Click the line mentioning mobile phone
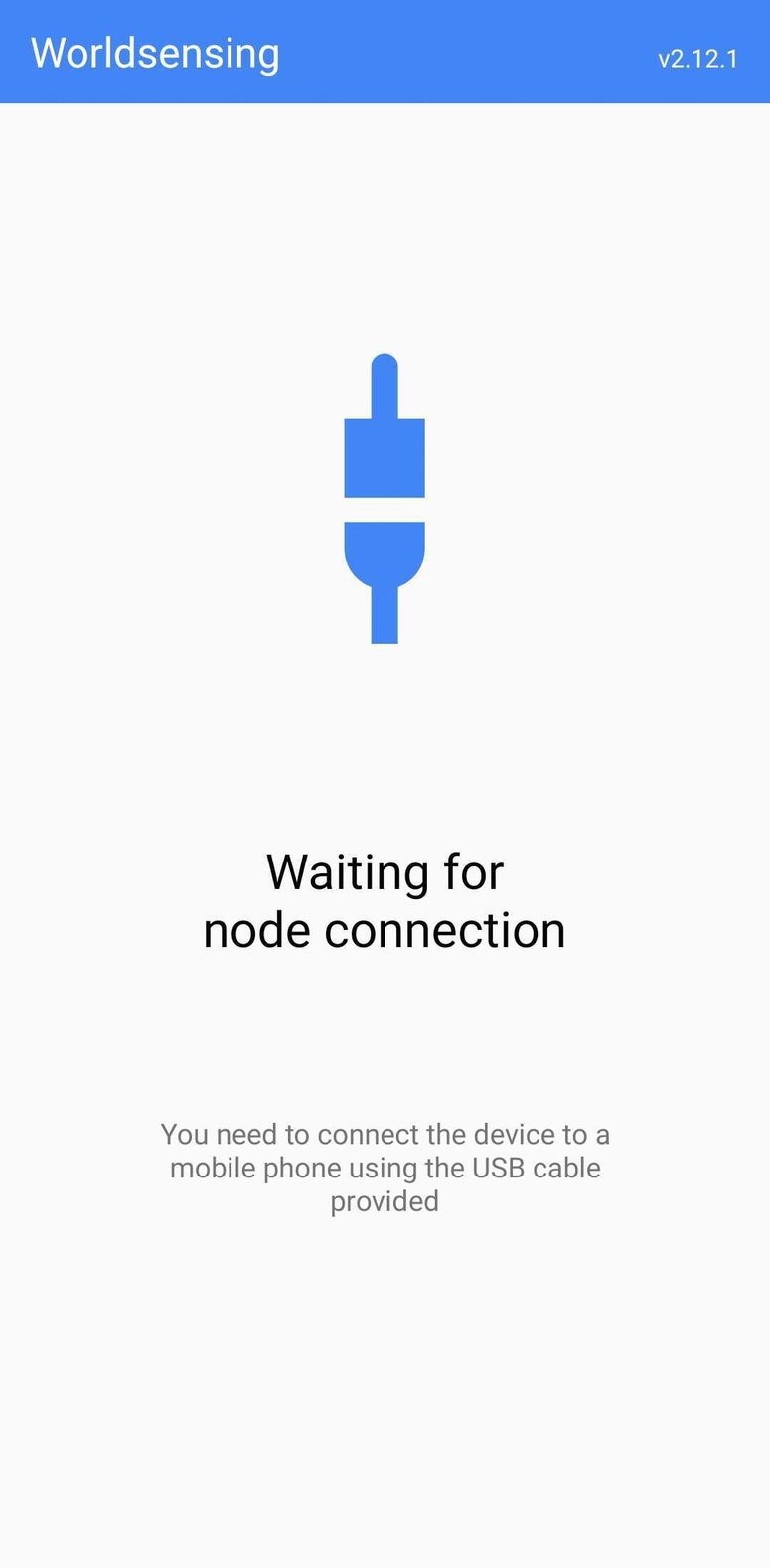This screenshot has width=770, height=1568. pos(385,1168)
